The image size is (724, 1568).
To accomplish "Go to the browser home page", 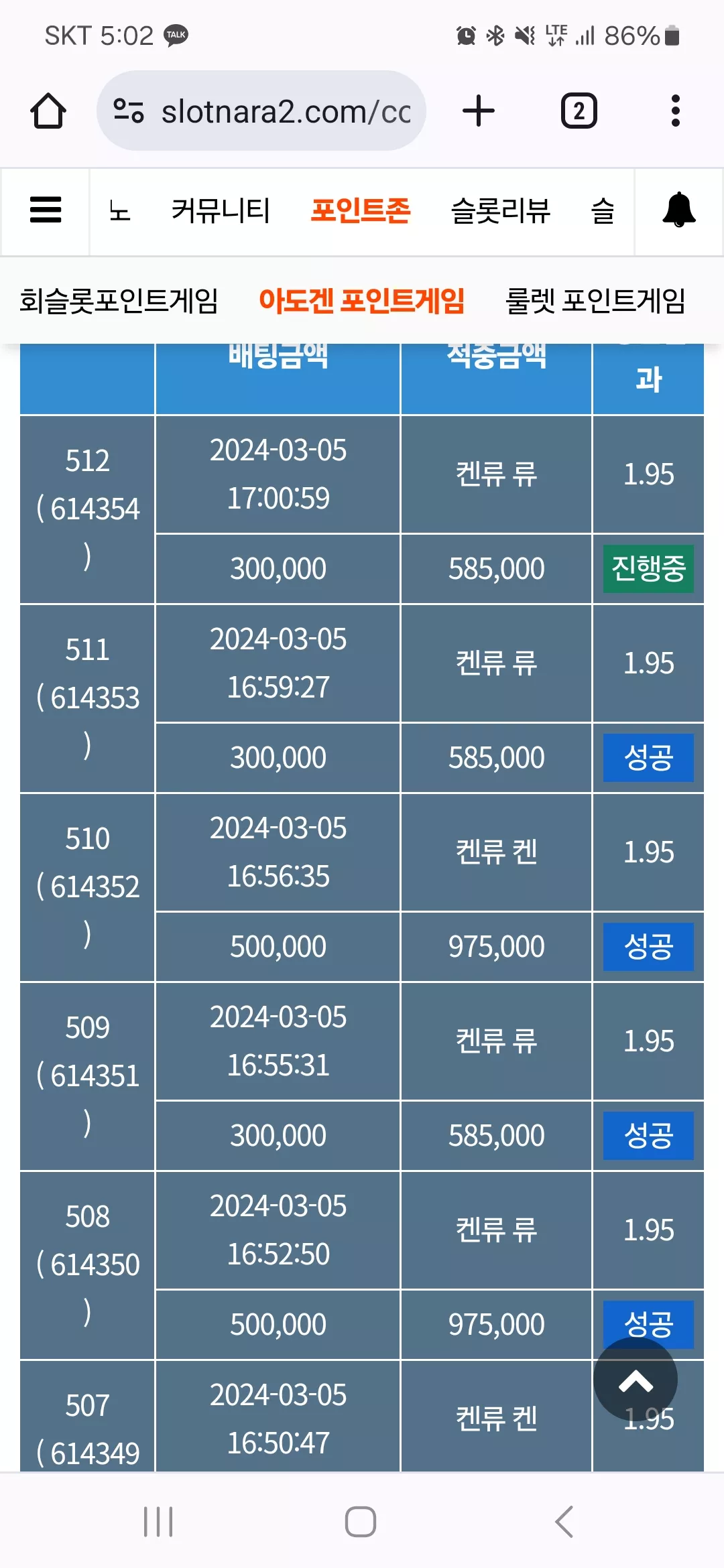I will (48, 111).
